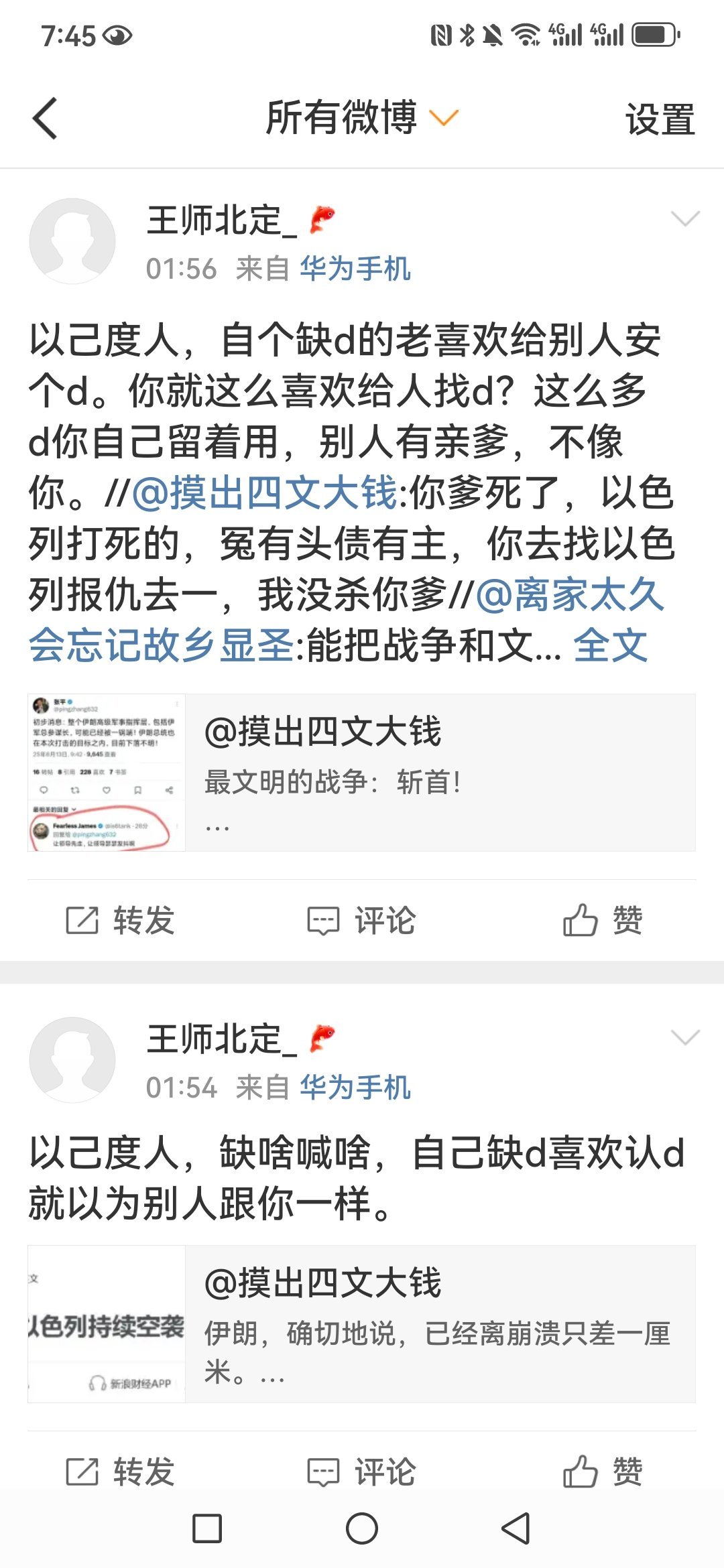Screen dimensions: 724x1568
Task: Open the @离家太久会忘记故乡显圣 mention link
Action: point(570,595)
